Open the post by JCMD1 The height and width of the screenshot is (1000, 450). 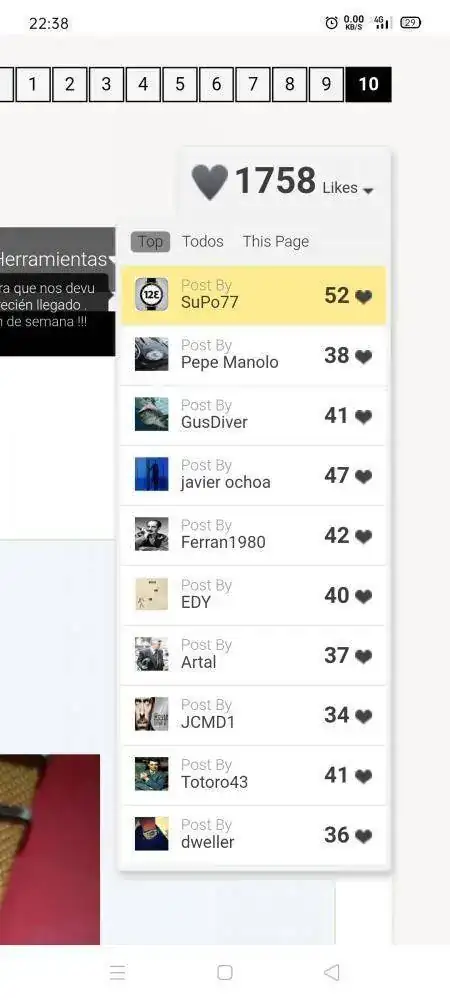[253, 715]
